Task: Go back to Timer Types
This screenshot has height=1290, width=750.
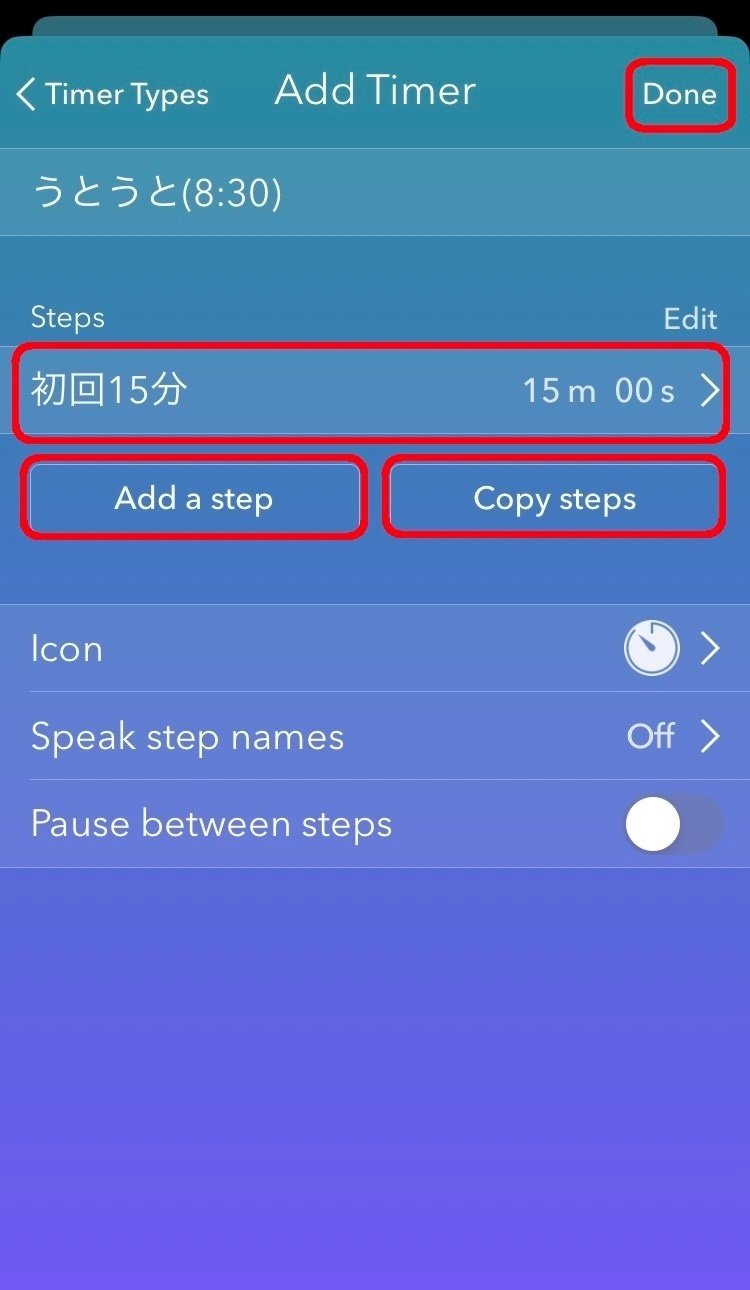Action: pyautogui.click(x=112, y=95)
